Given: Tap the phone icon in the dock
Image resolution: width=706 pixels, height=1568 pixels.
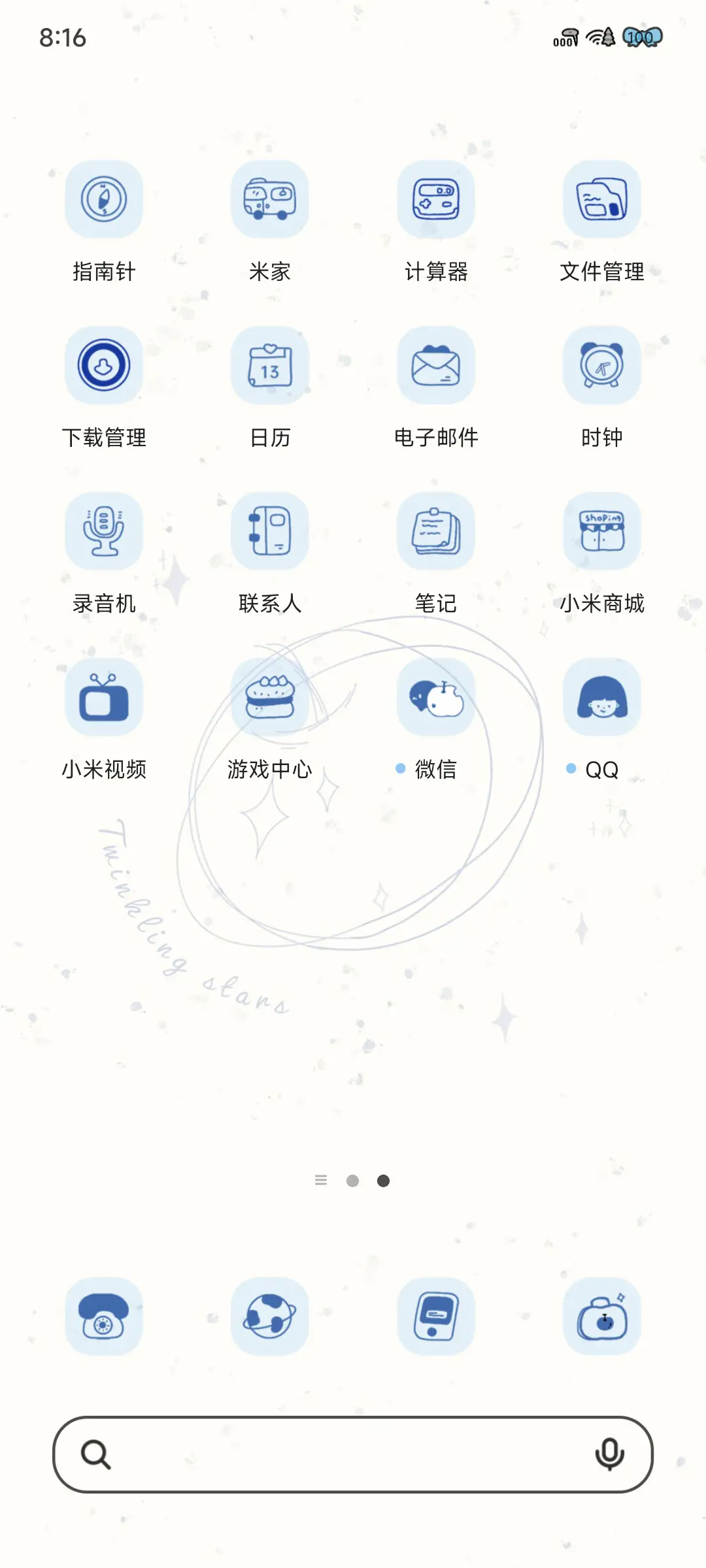Looking at the screenshot, I should (104, 1316).
